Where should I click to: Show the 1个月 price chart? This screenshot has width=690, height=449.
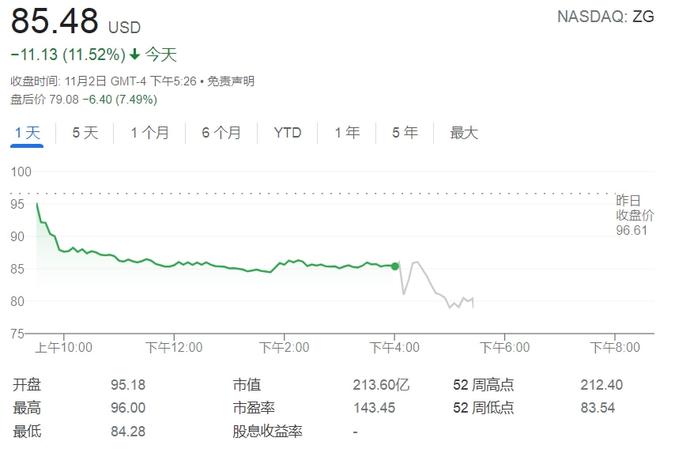[150, 132]
